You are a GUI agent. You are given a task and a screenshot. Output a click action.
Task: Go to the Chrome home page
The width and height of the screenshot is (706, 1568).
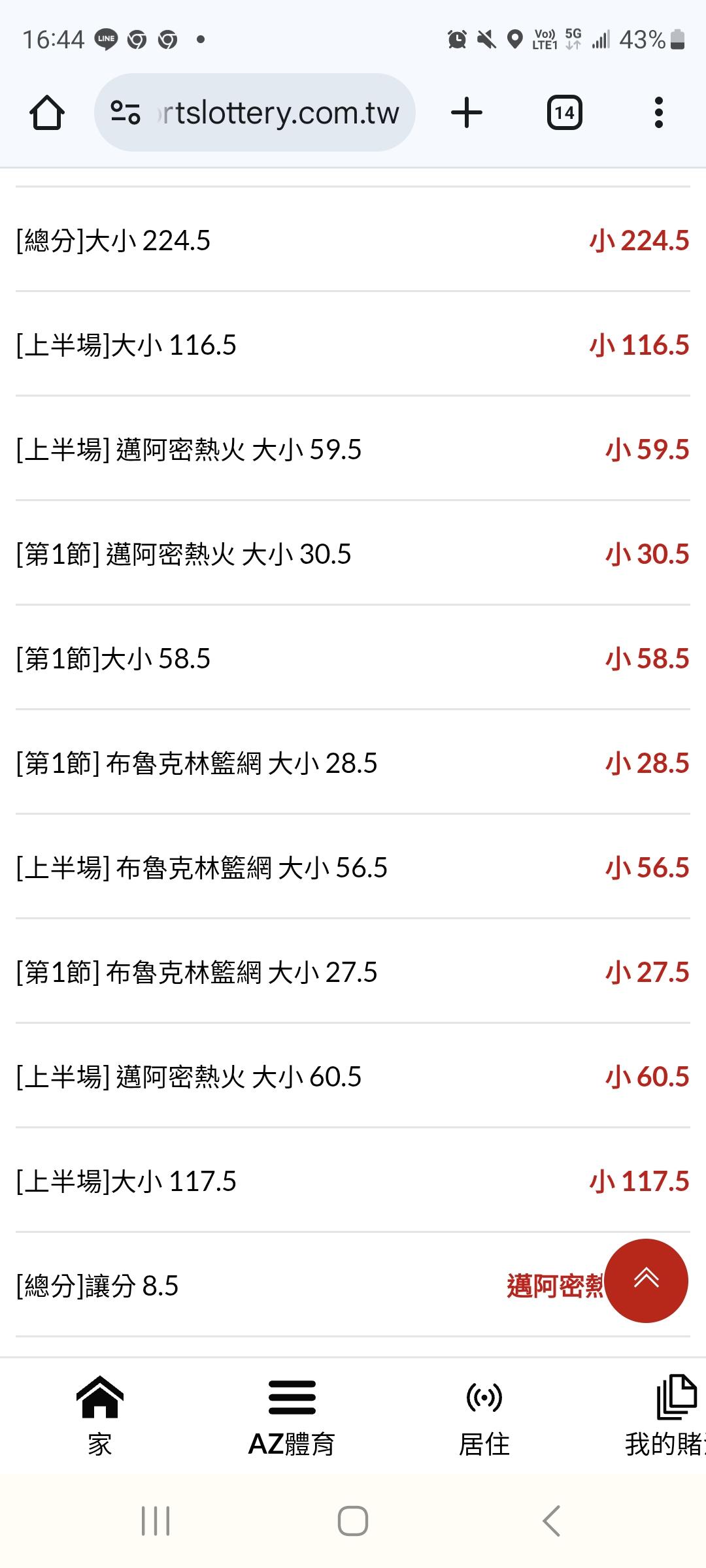[47, 113]
